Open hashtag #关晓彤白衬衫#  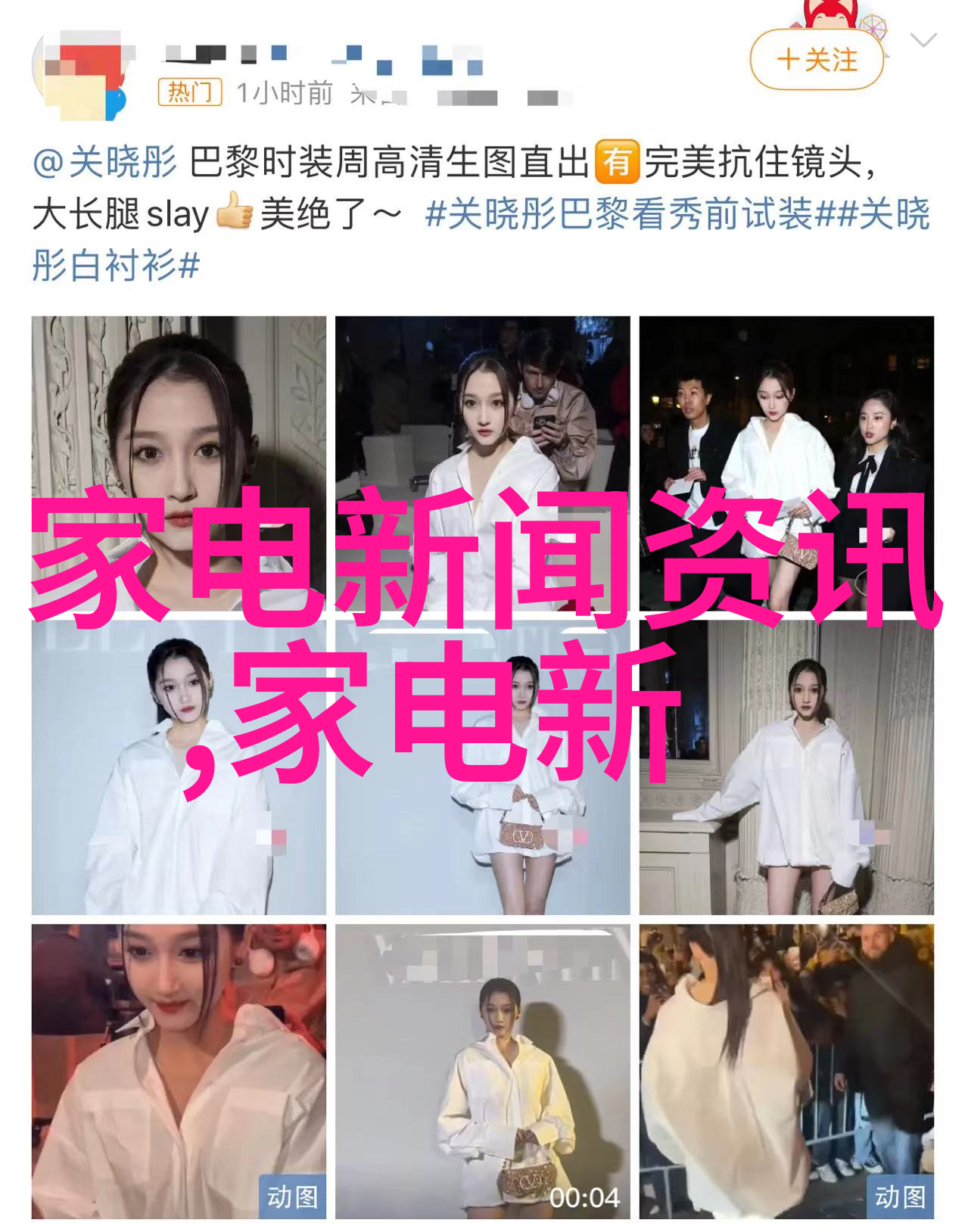tap(115, 266)
